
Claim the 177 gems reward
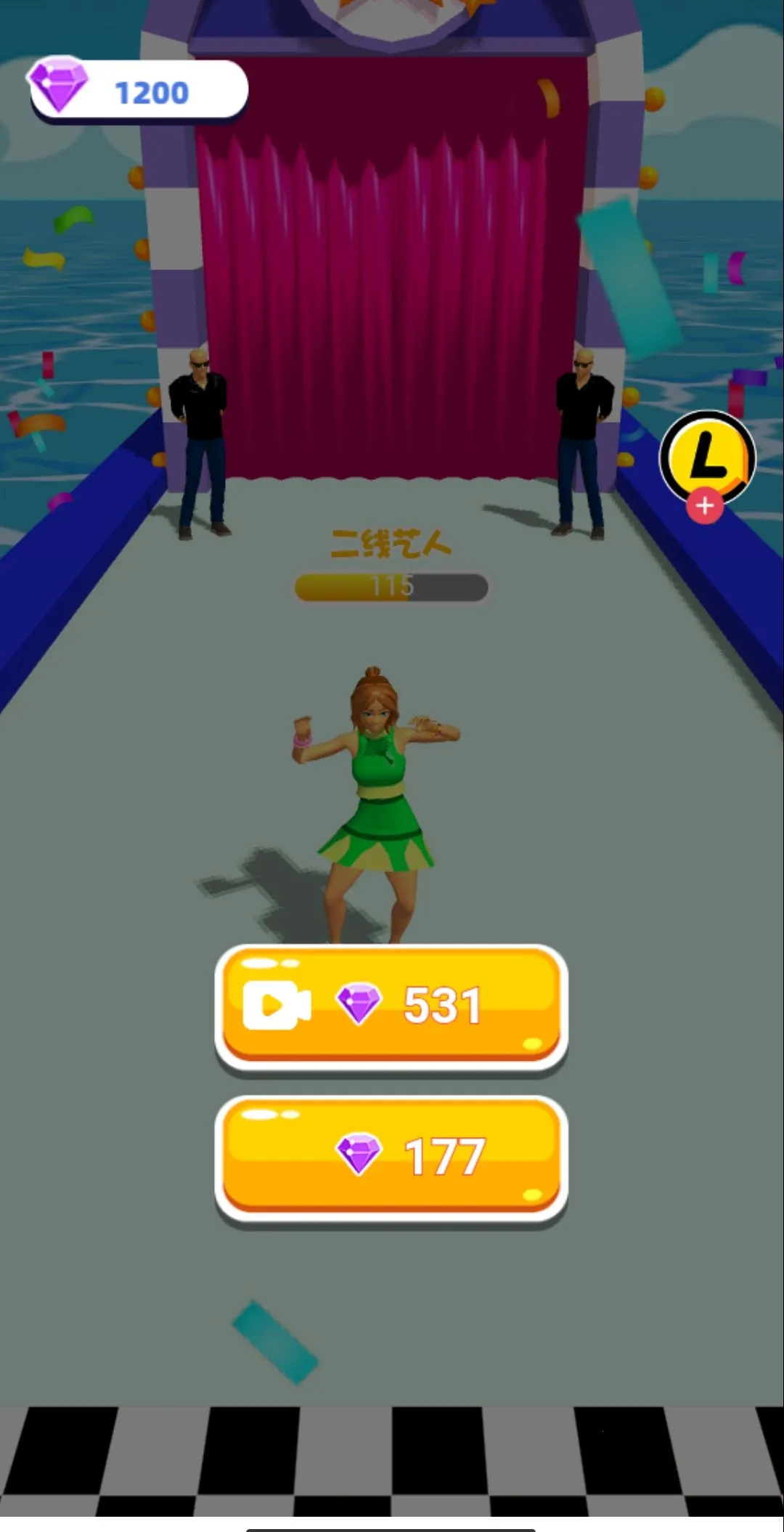391,1157
